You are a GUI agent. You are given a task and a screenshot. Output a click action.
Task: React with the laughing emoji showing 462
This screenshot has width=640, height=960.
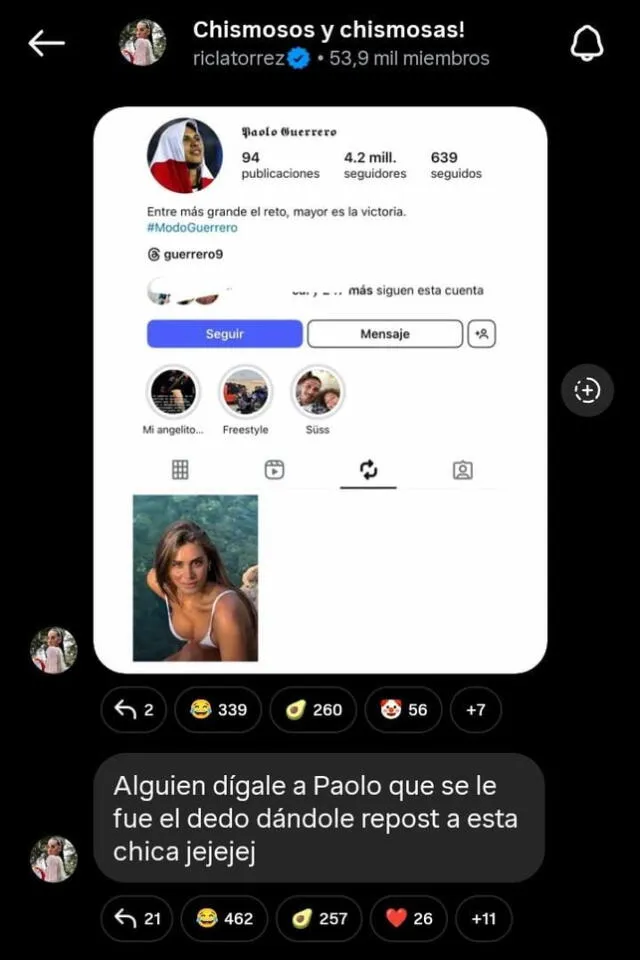224,918
